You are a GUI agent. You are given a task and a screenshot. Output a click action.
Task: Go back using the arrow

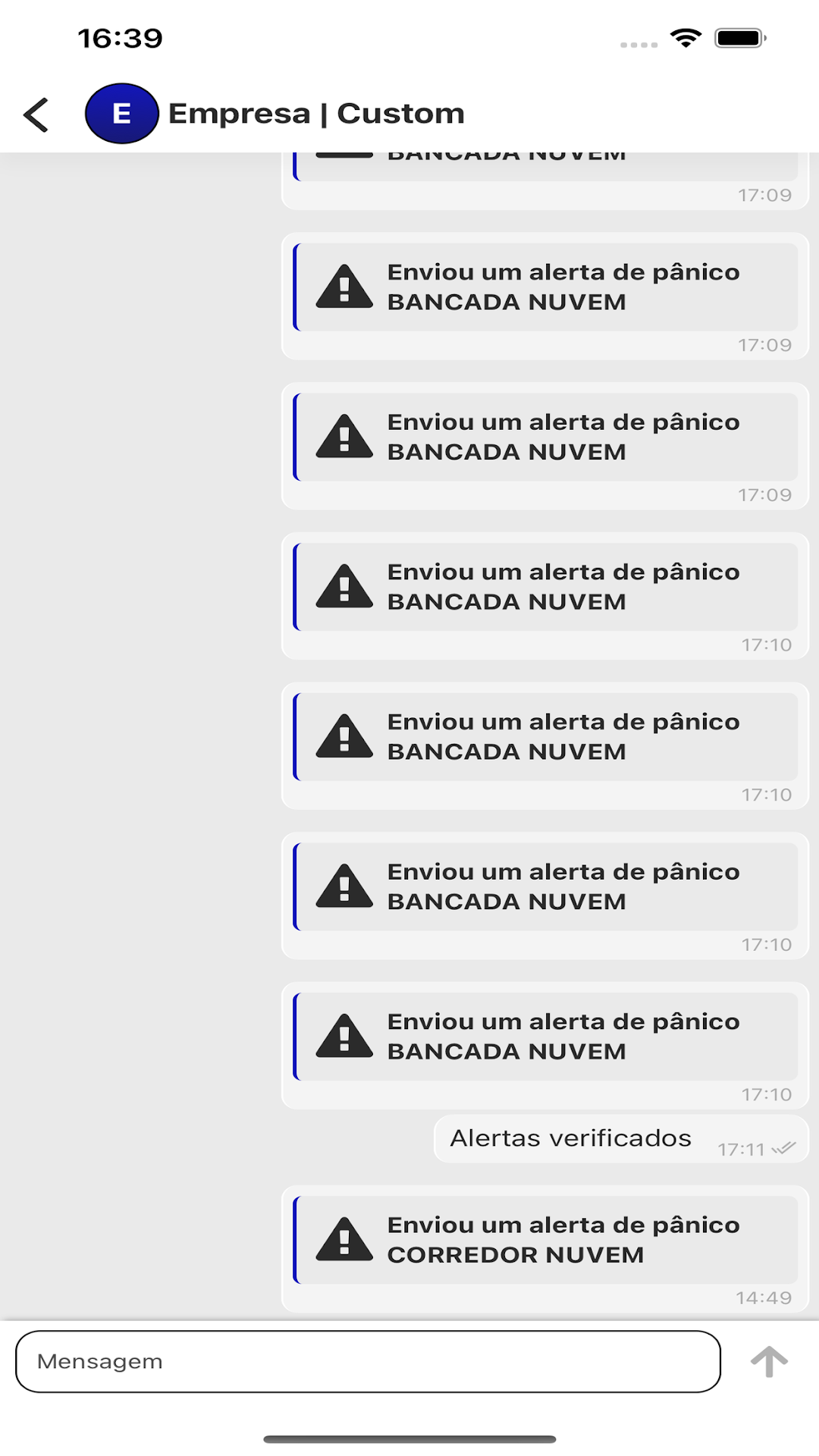click(x=36, y=115)
